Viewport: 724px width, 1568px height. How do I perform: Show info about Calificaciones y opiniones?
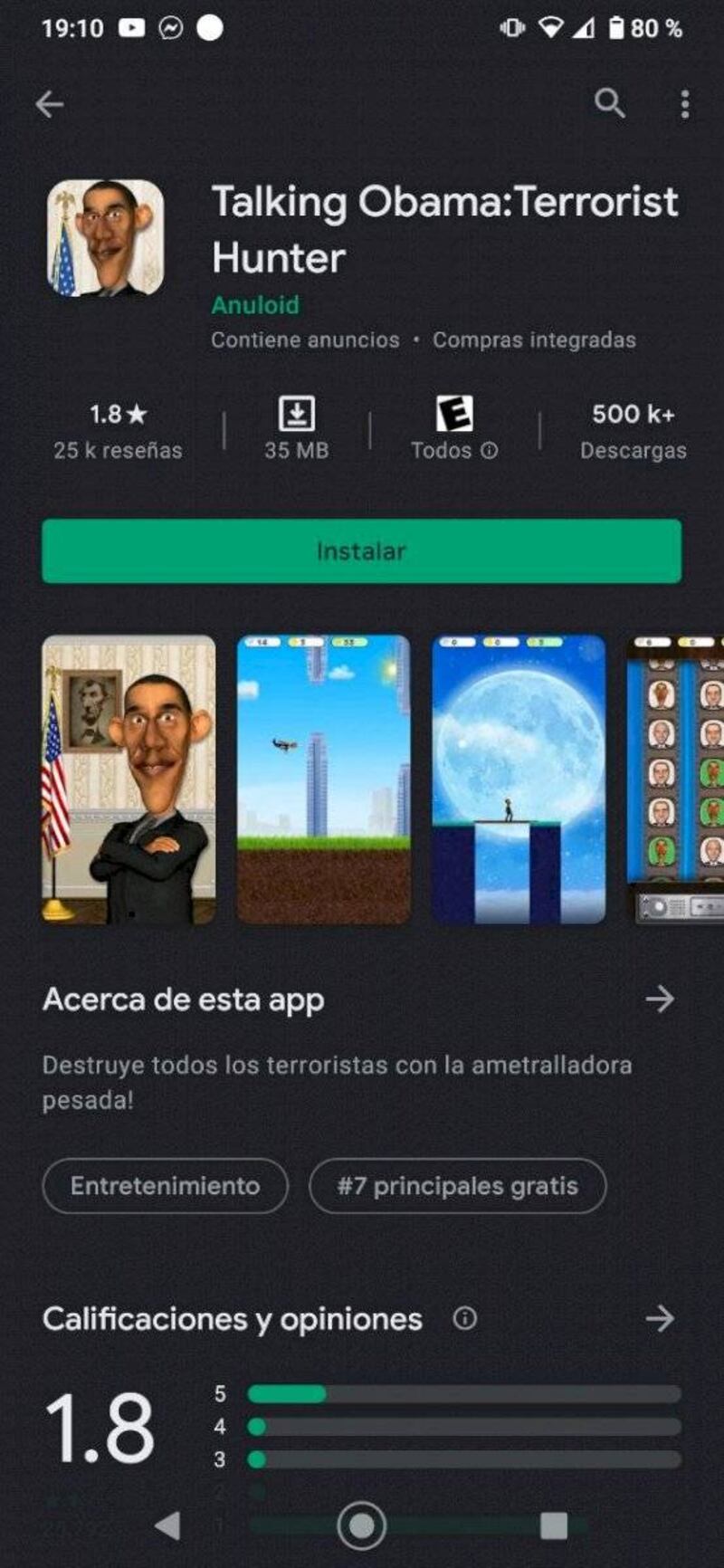point(464,1319)
